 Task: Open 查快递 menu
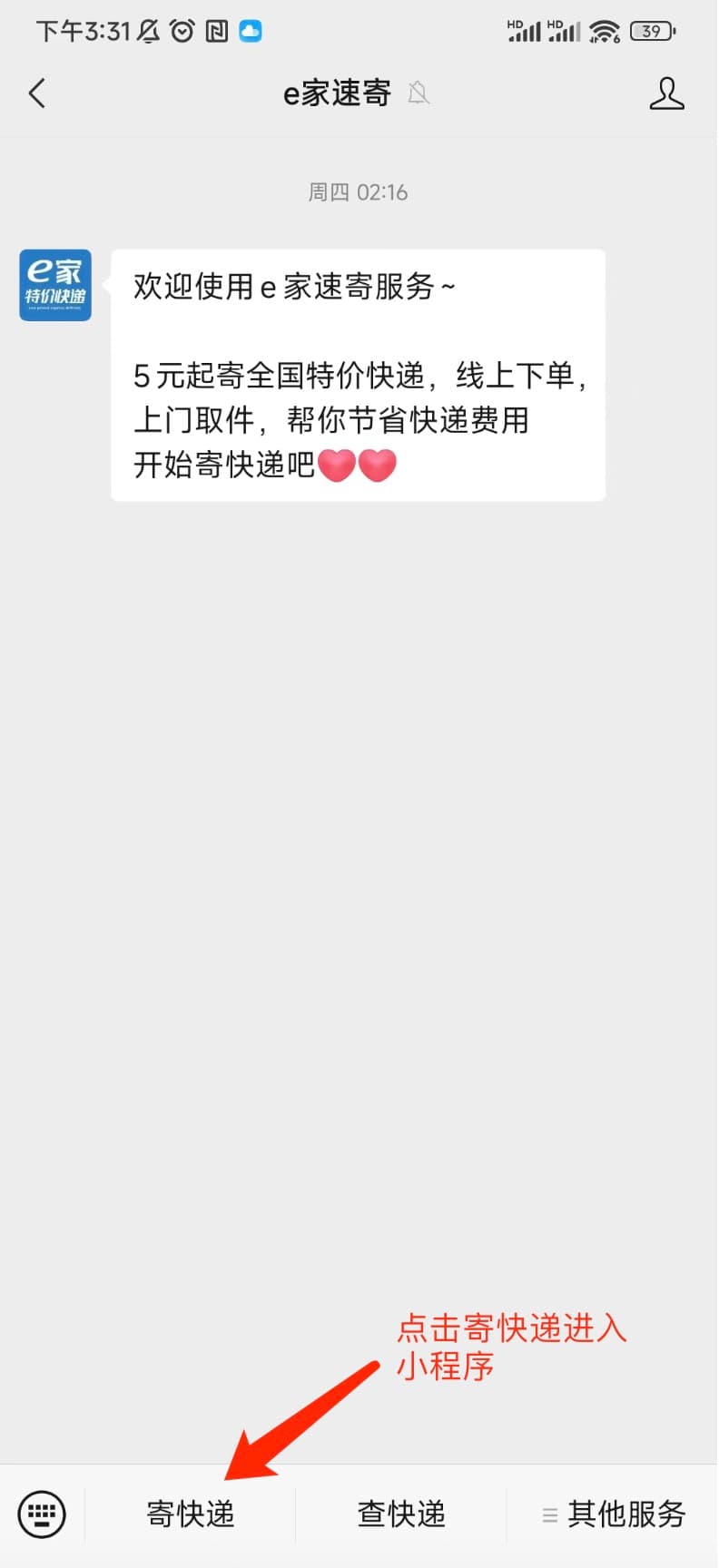[x=401, y=1514]
